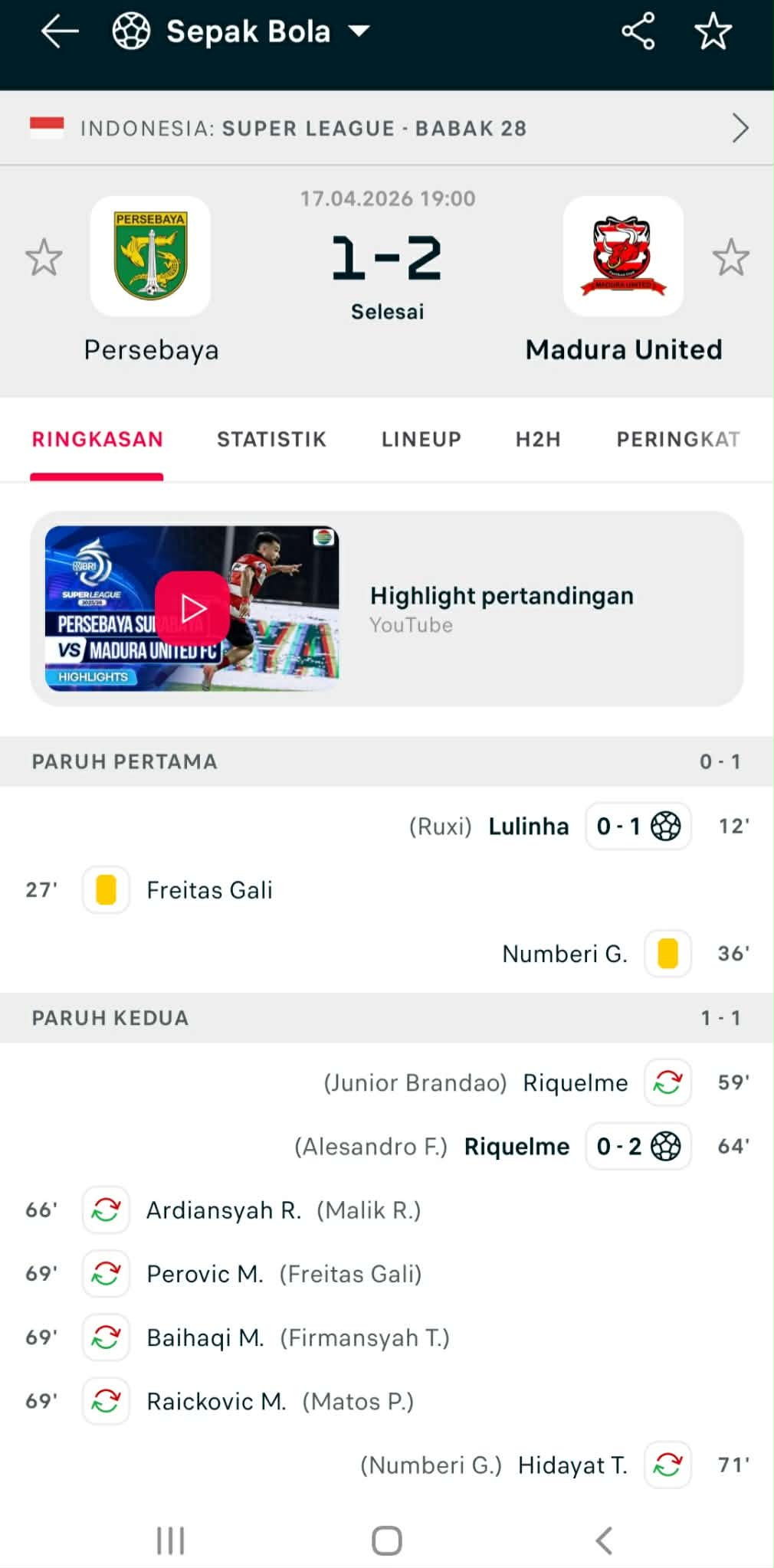
Task: Favorite the match using the top star icon
Action: [713, 31]
